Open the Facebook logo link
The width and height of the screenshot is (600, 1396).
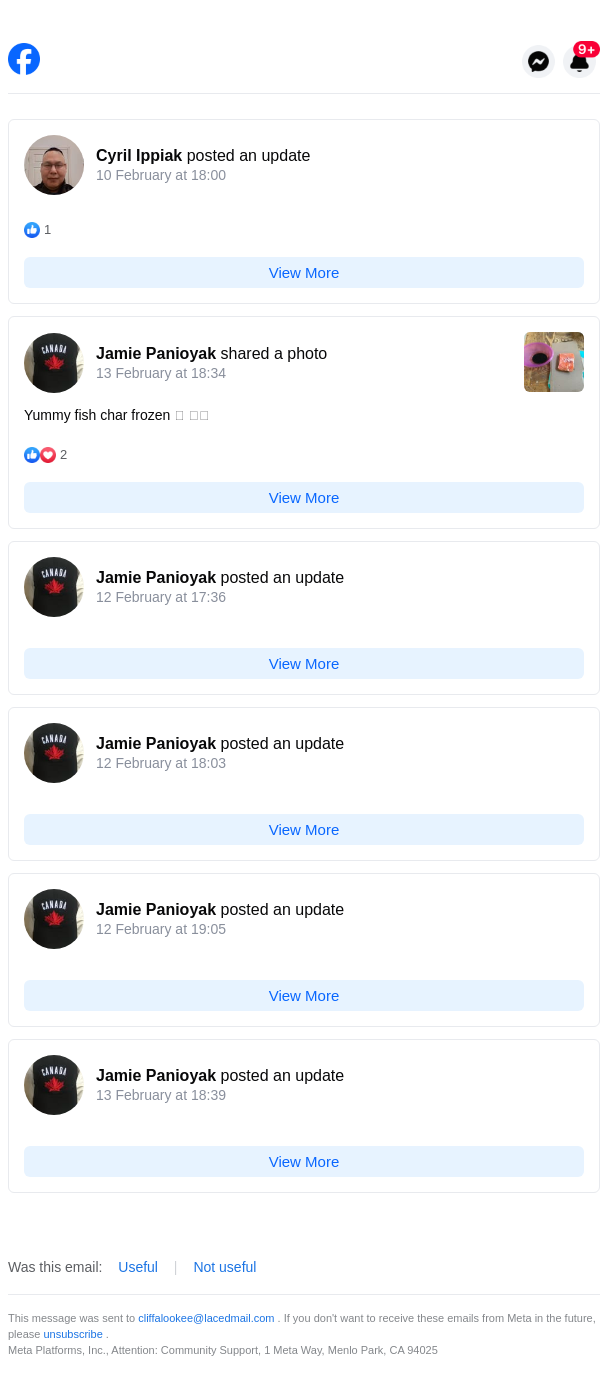24,59
